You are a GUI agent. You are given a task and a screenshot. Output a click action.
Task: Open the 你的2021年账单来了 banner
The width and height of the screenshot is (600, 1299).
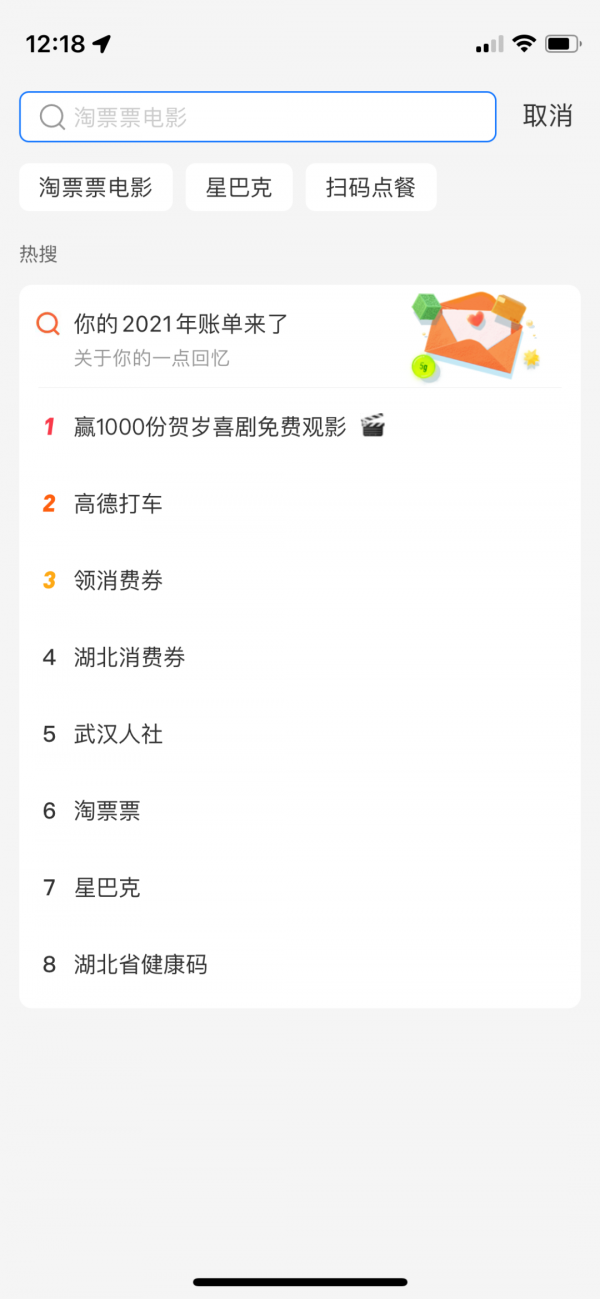[x=299, y=338]
